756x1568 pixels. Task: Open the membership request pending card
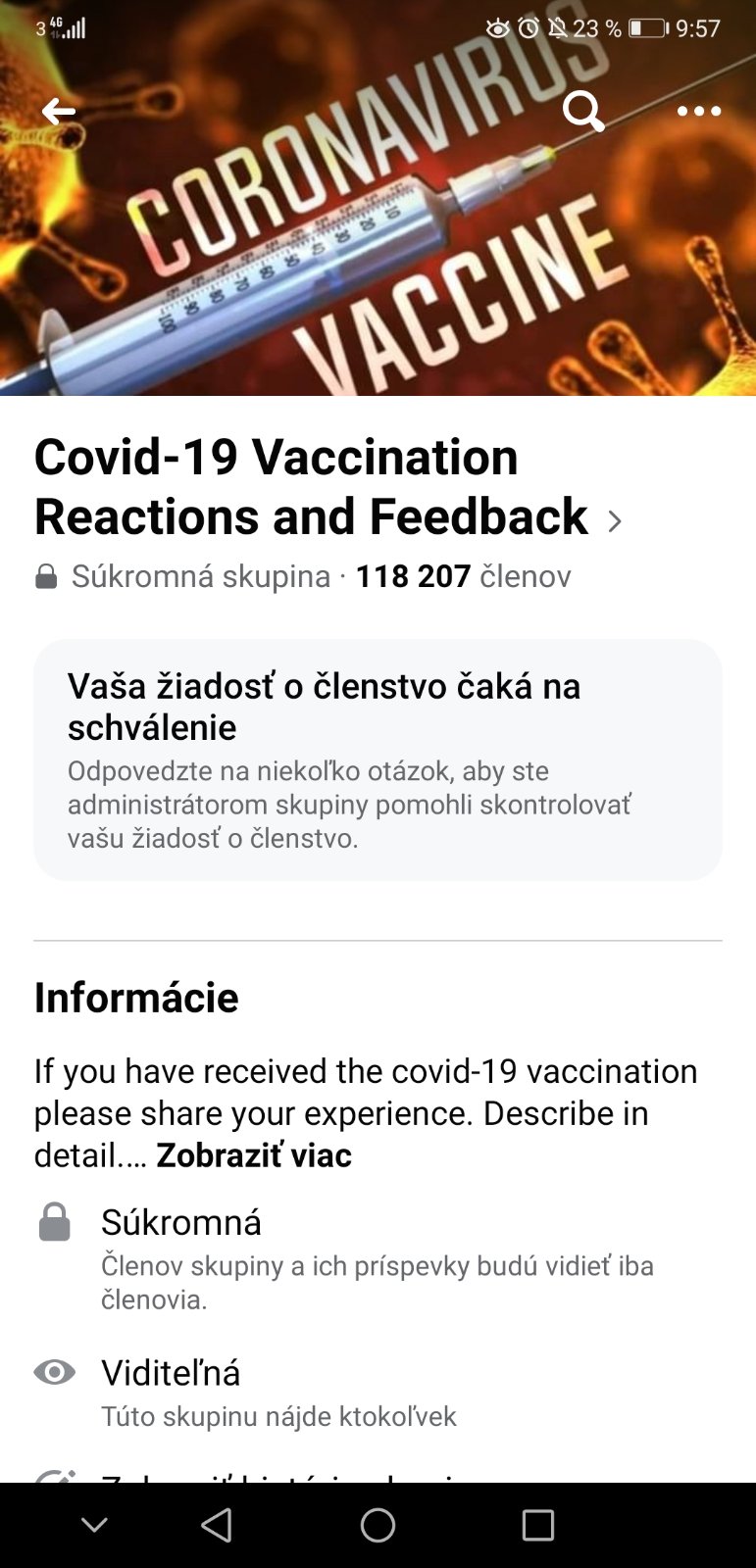378,759
